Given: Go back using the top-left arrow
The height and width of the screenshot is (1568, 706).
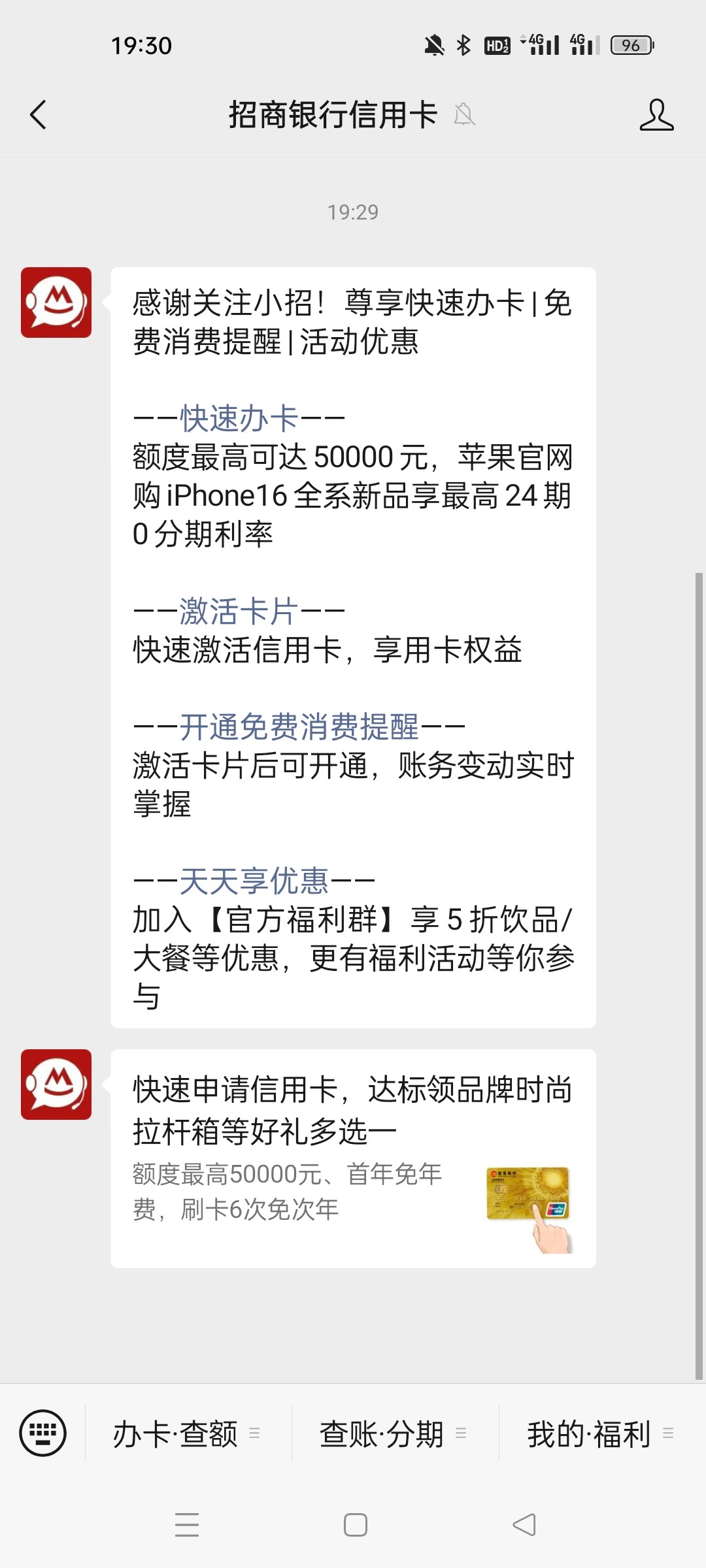Looking at the screenshot, I should [39, 115].
